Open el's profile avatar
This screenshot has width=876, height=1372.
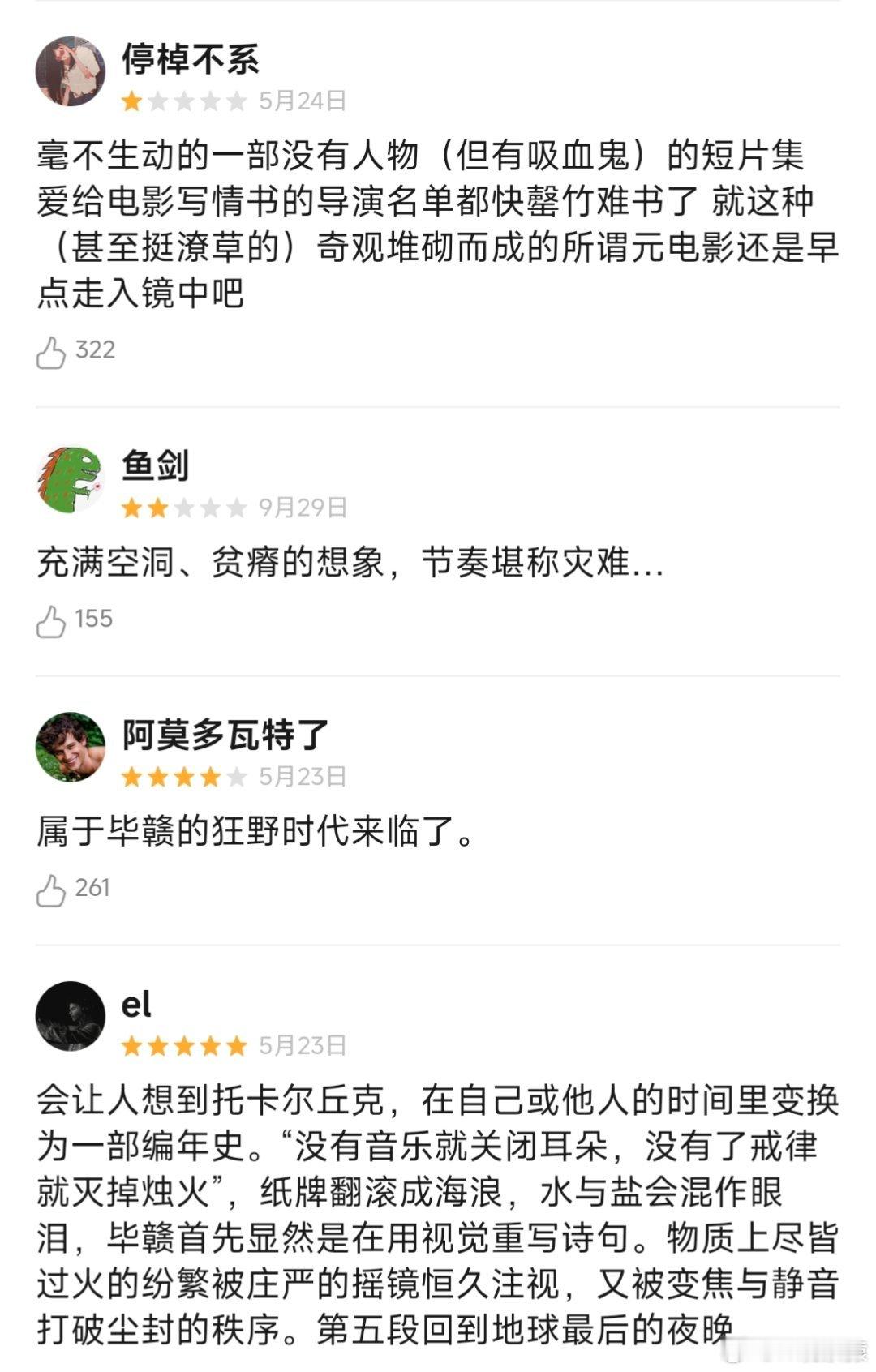[x=71, y=1016]
